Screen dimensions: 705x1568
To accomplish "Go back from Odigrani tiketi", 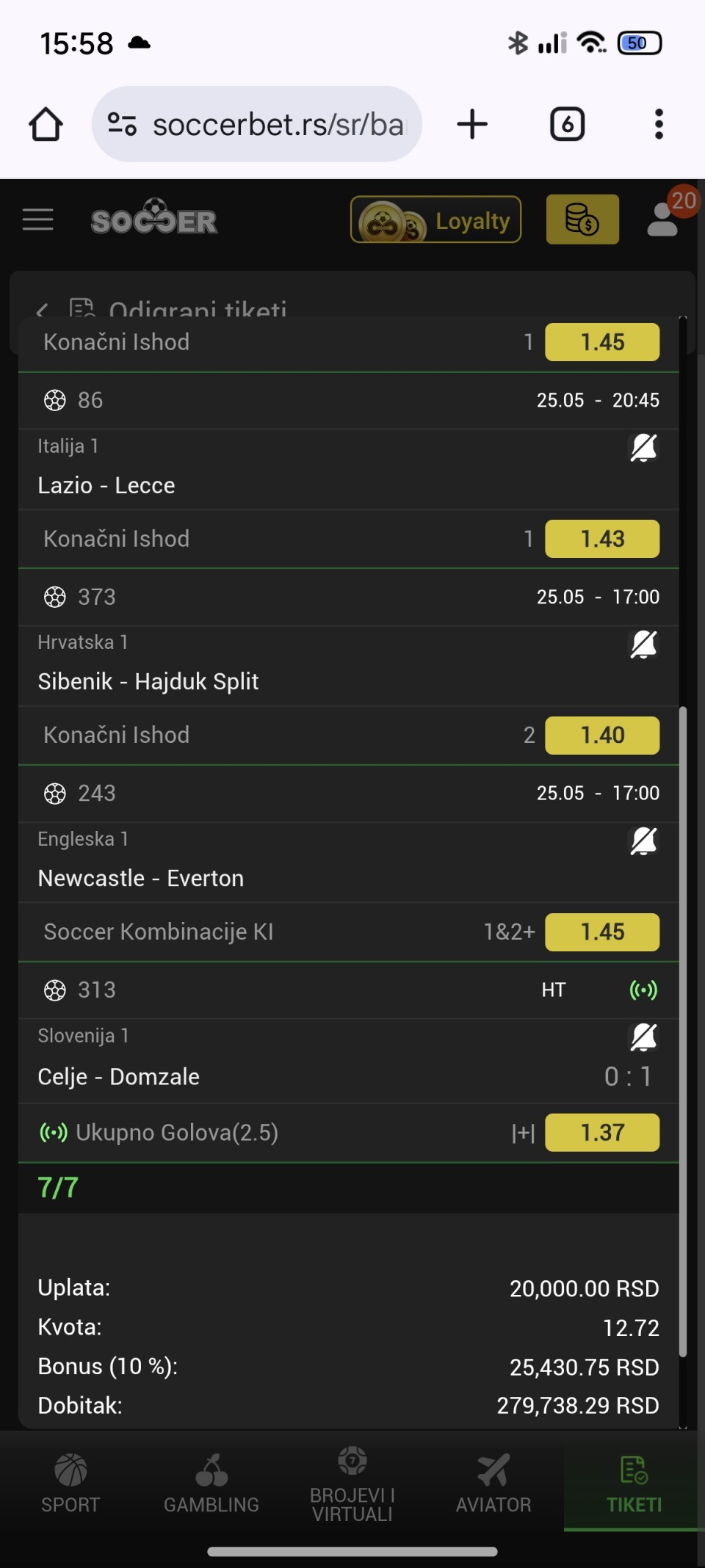I will pos(42,310).
